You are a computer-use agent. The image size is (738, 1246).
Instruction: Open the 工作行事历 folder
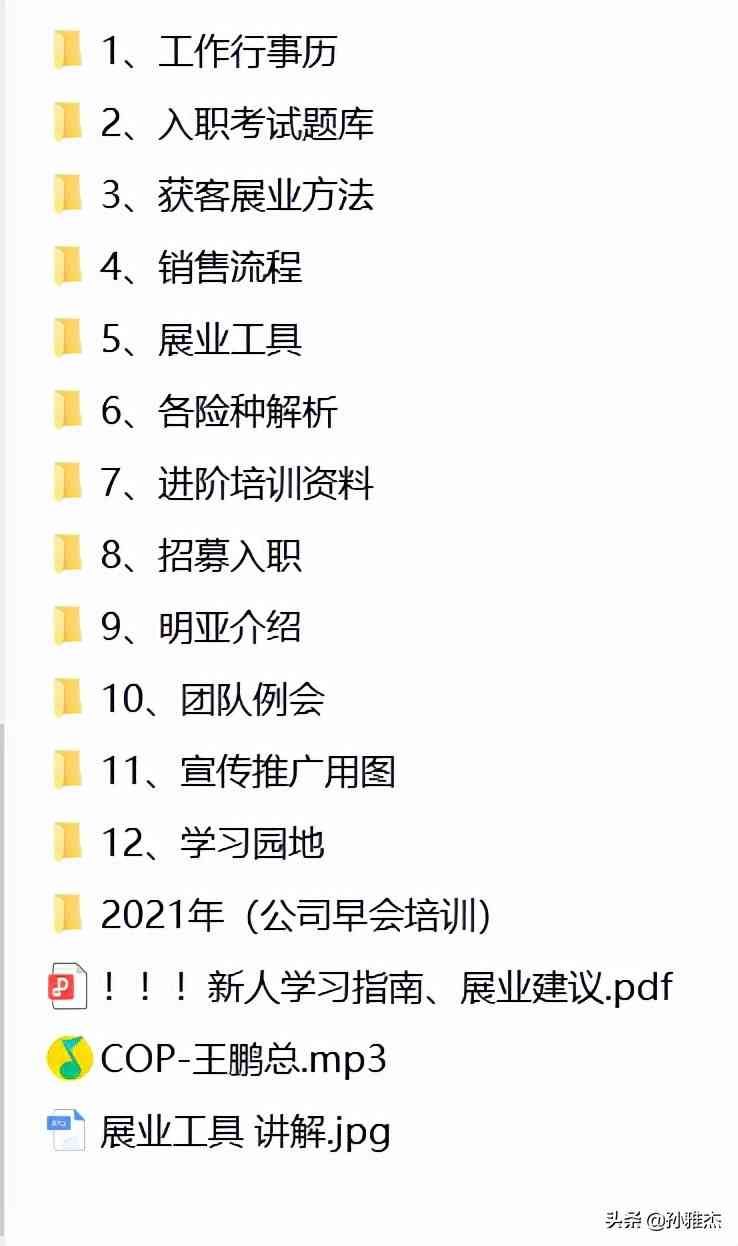pyautogui.click(x=218, y=51)
